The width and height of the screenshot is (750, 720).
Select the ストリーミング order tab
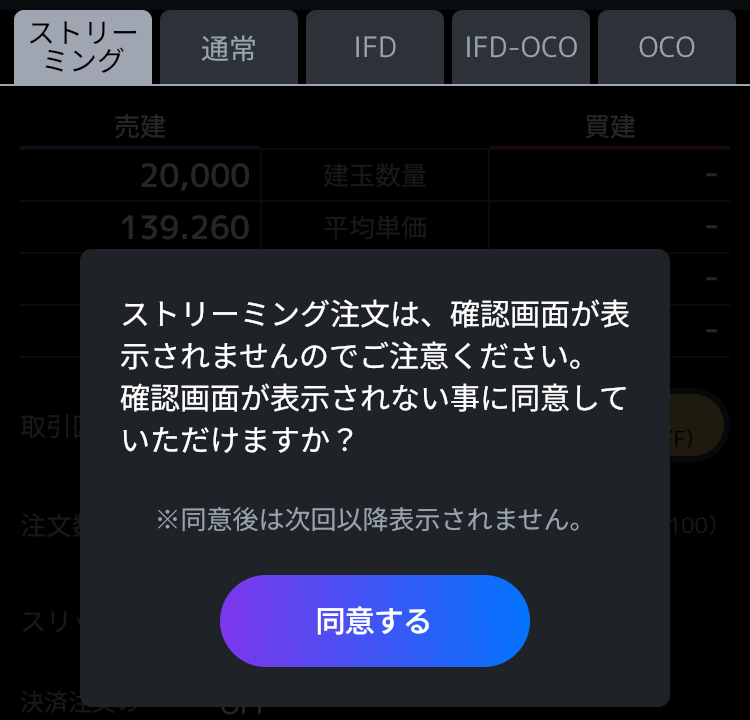coord(83,47)
